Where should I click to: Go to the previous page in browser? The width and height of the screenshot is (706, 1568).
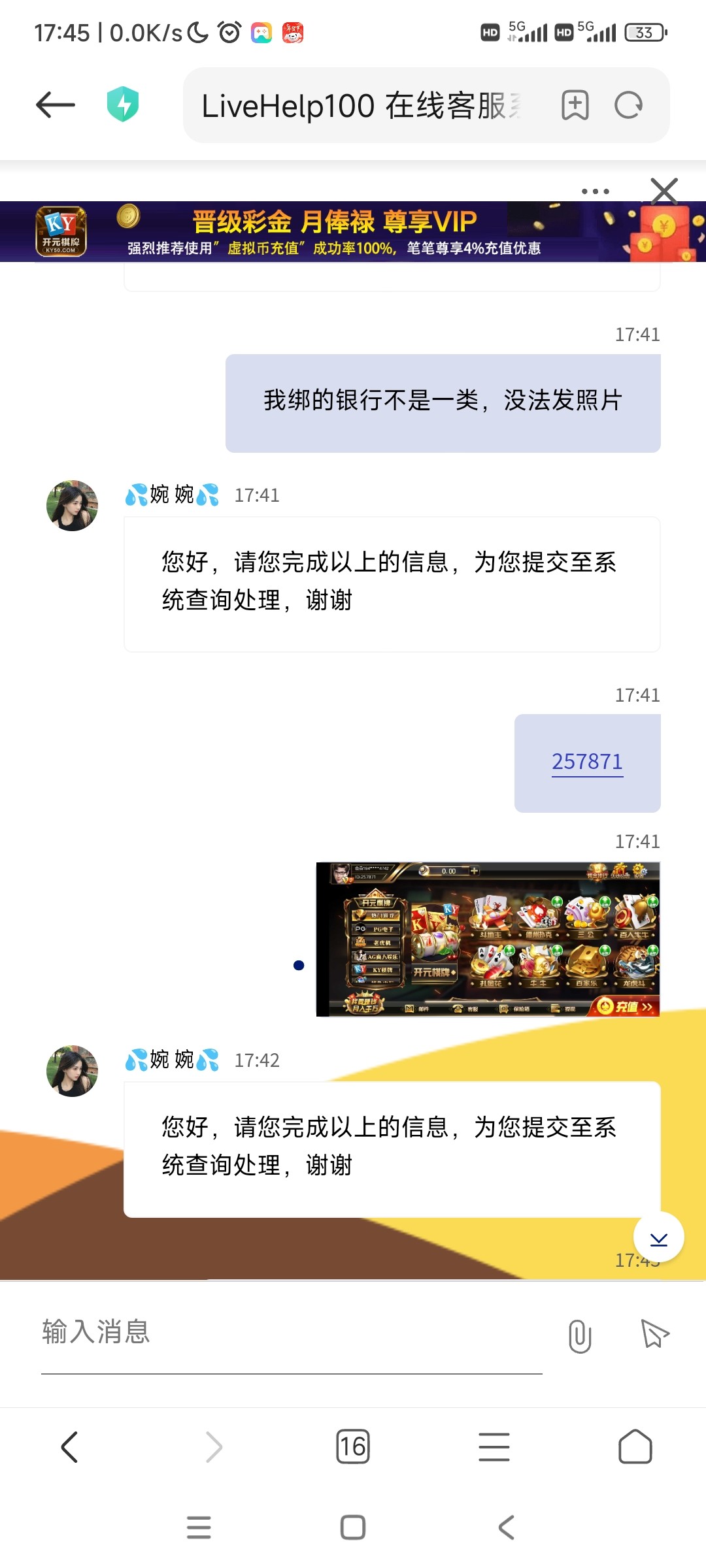click(x=69, y=1446)
